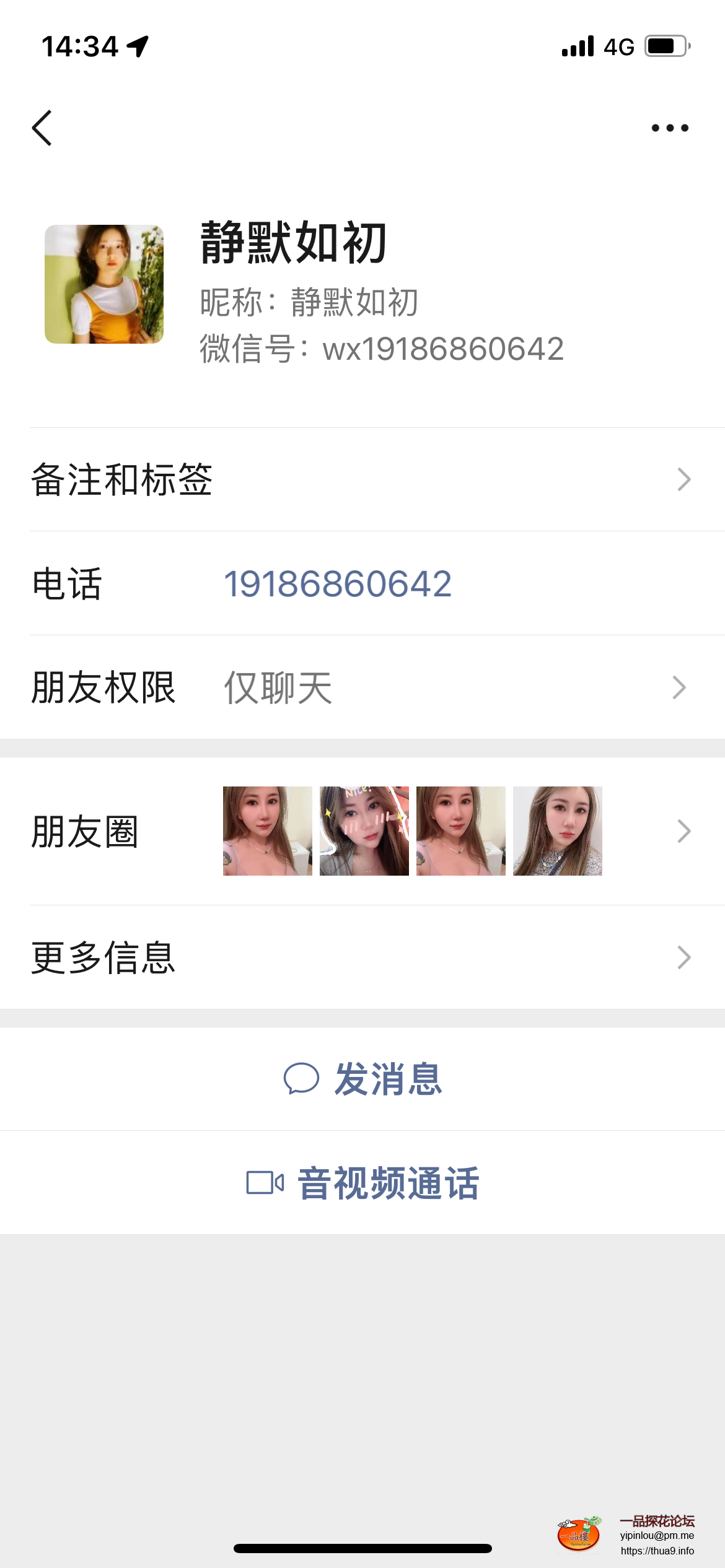Open the three-dot more options menu
This screenshot has width=725, height=1568.
(x=669, y=128)
